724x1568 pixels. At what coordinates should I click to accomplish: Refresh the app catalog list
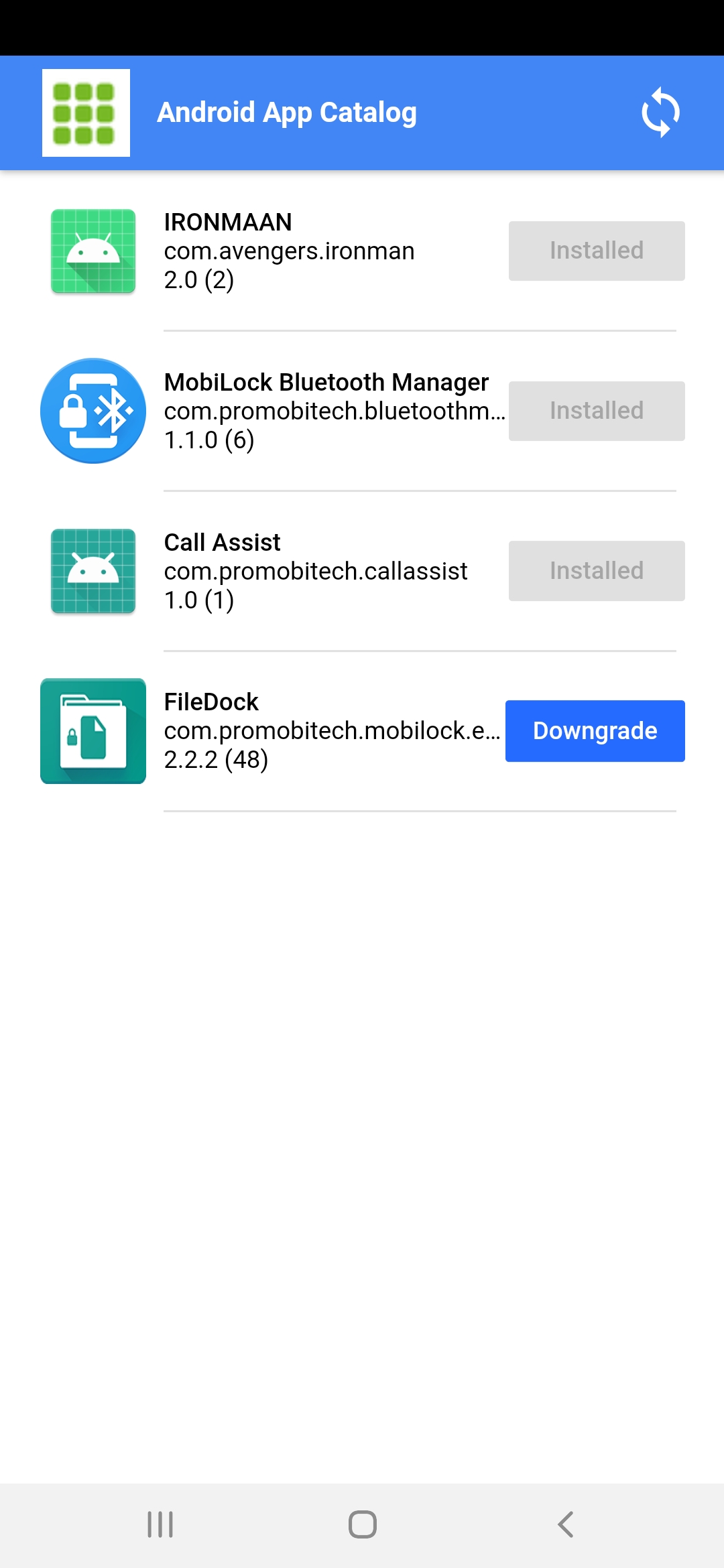tap(660, 113)
